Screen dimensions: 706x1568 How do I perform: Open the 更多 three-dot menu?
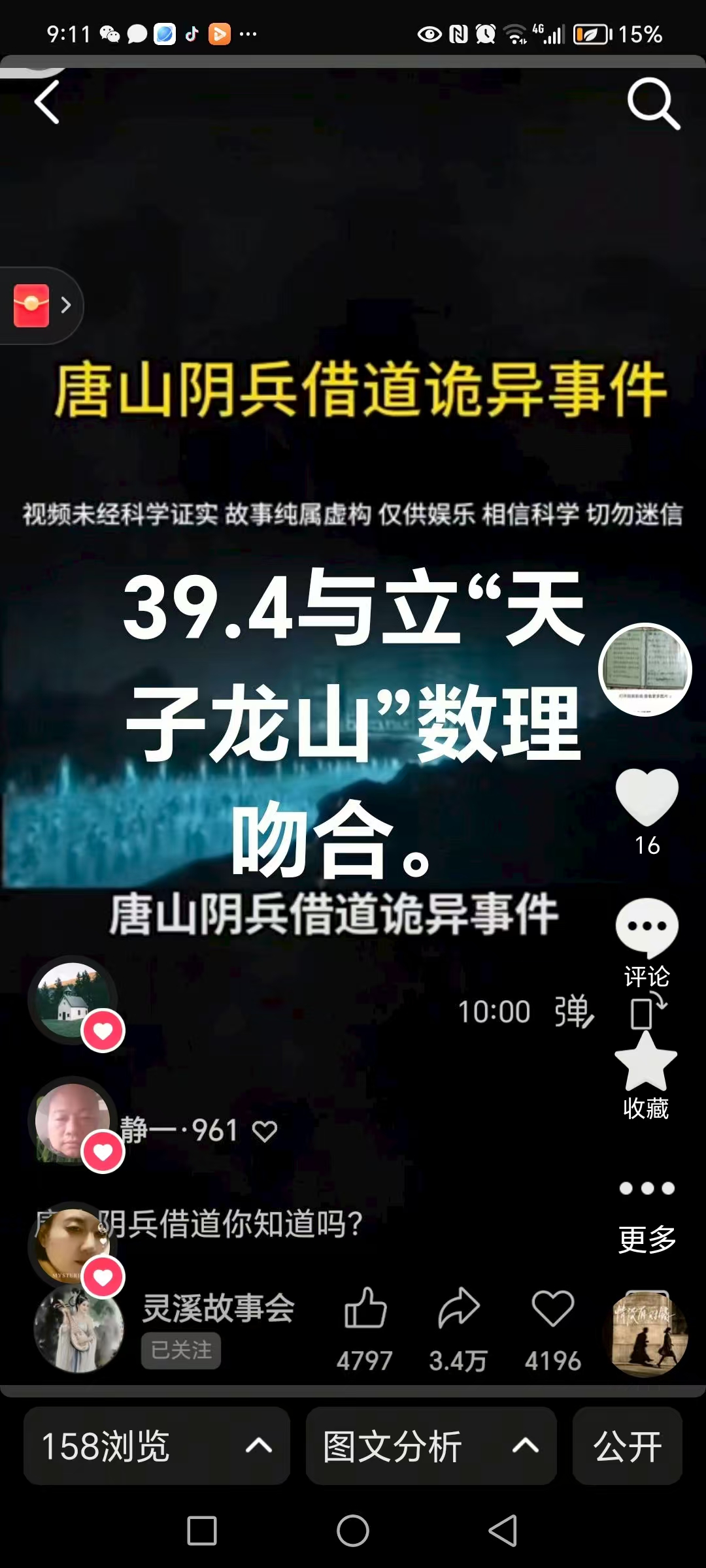647,1189
